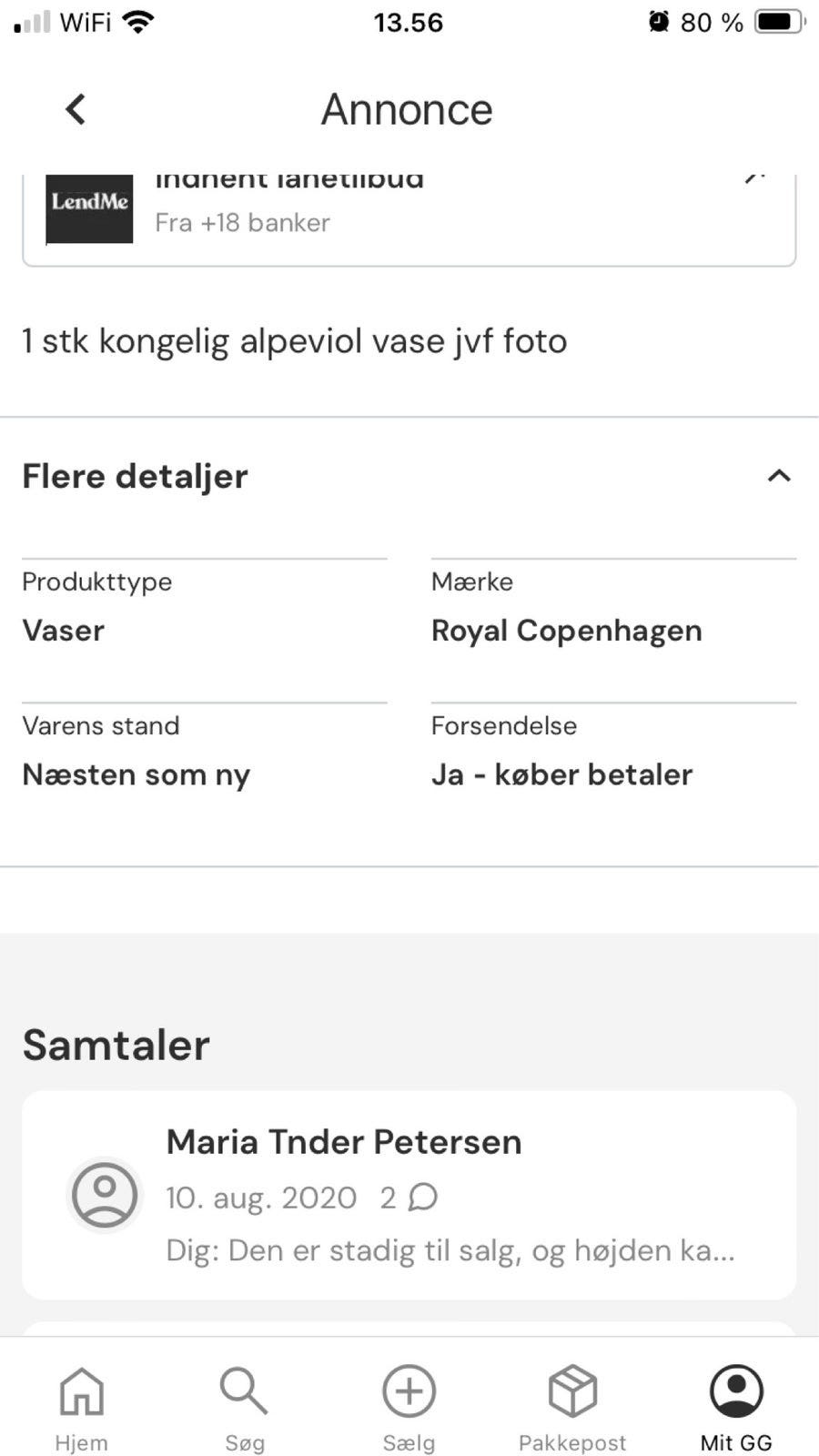Tap the ad title about kongelig alpeviol vase
This screenshot has height=1456, width=819.
click(294, 340)
